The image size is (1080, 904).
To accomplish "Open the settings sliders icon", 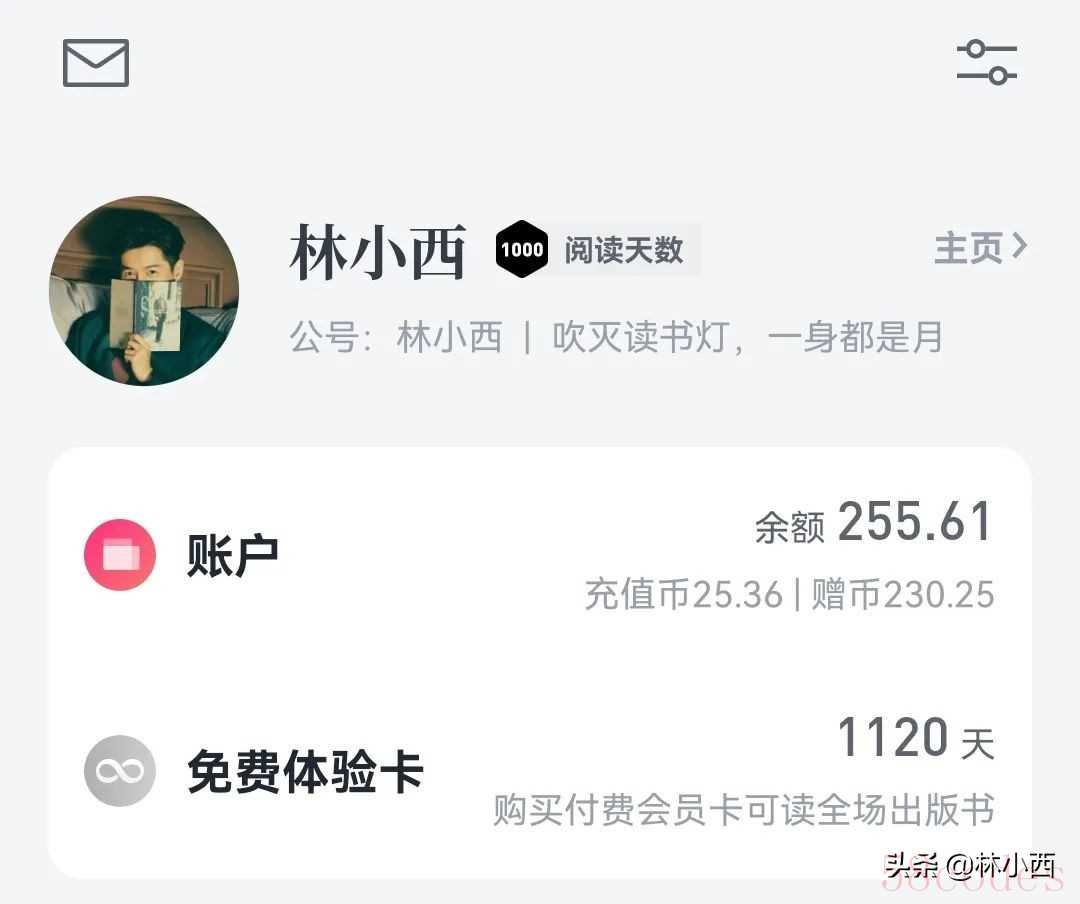I will click(x=986, y=62).
